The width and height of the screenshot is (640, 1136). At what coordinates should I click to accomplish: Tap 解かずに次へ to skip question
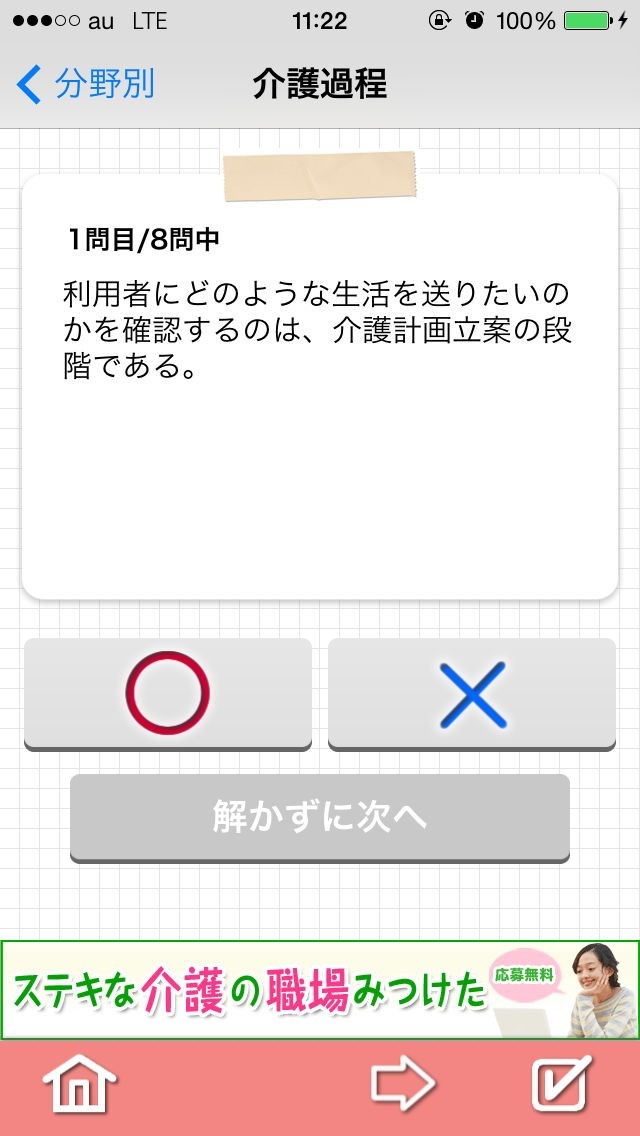320,816
